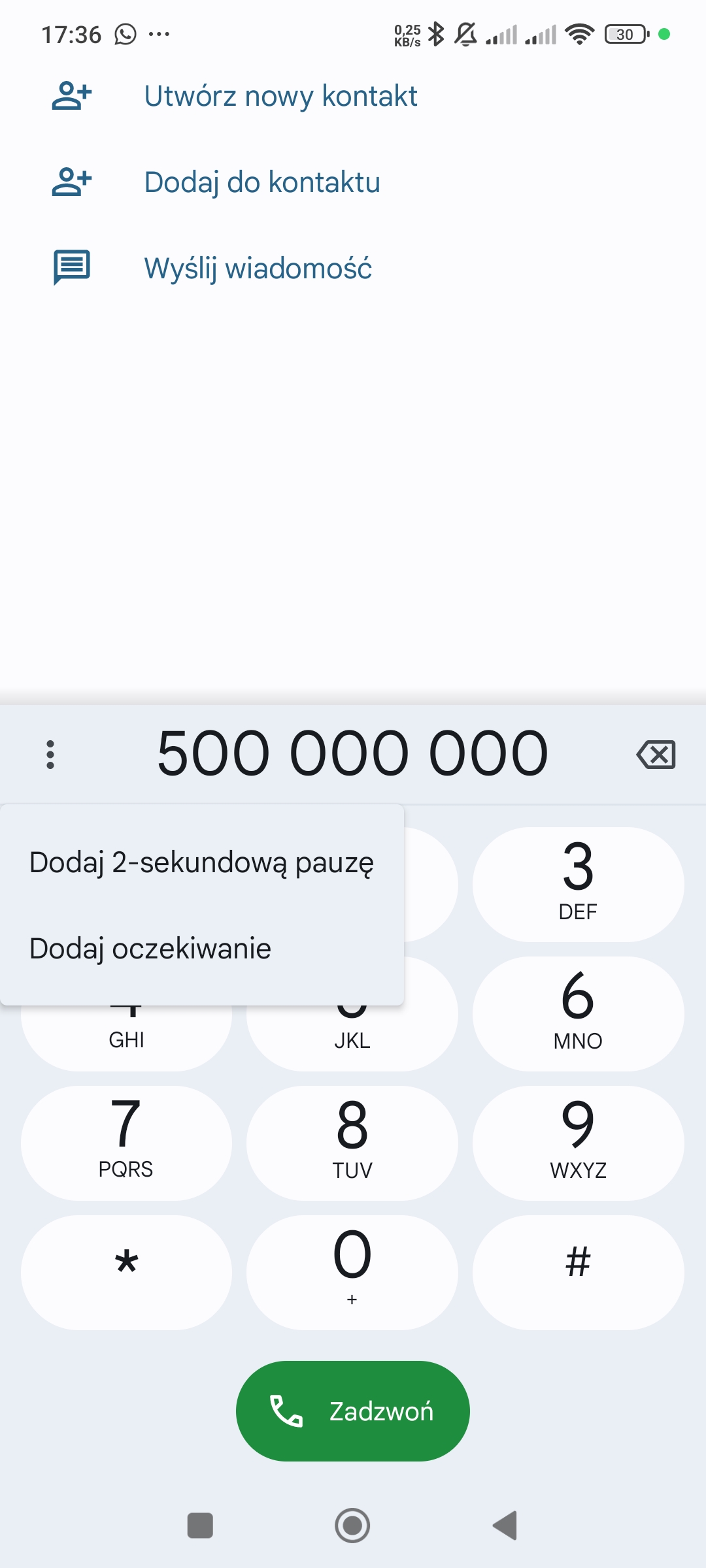The width and height of the screenshot is (706, 1568).
Task: Open Wyślij wiadomość option
Action: 258,269
